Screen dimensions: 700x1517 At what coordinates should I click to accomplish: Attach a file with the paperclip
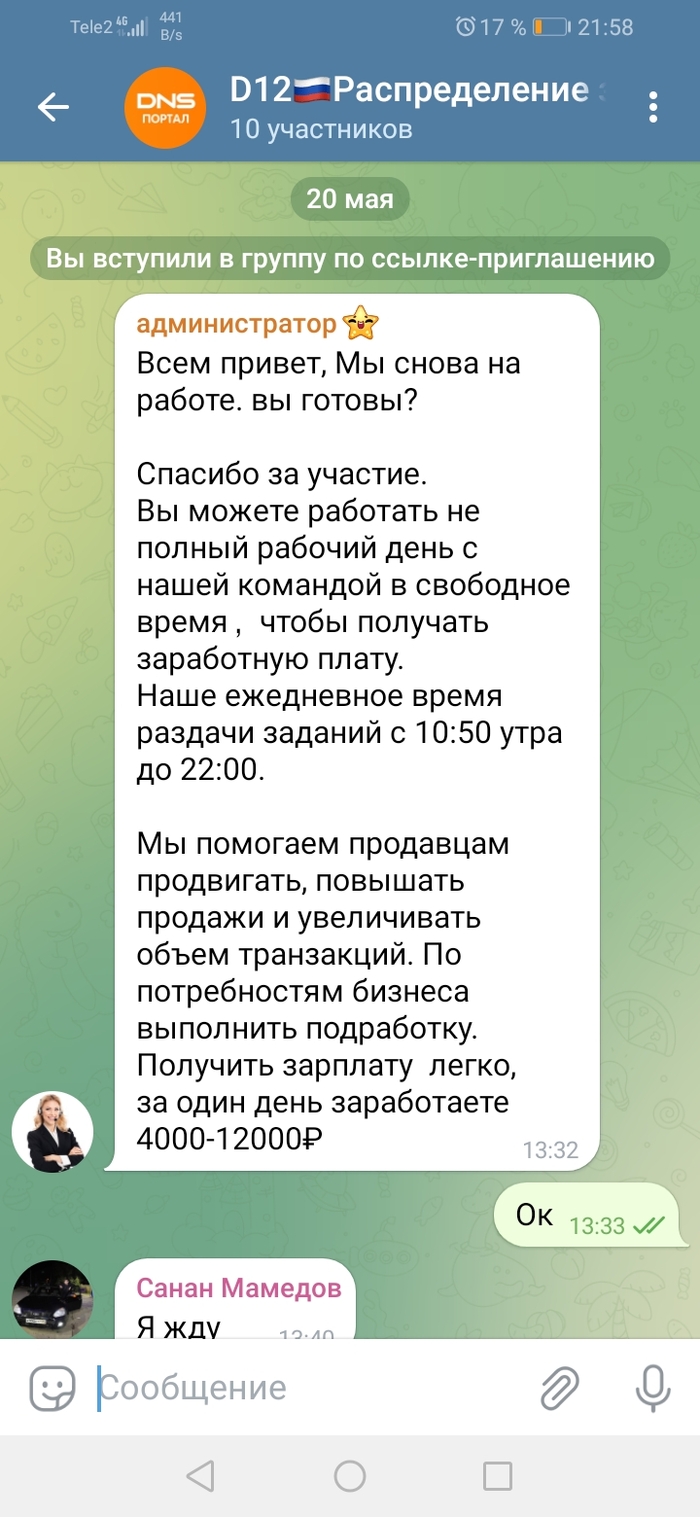point(561,1387)
